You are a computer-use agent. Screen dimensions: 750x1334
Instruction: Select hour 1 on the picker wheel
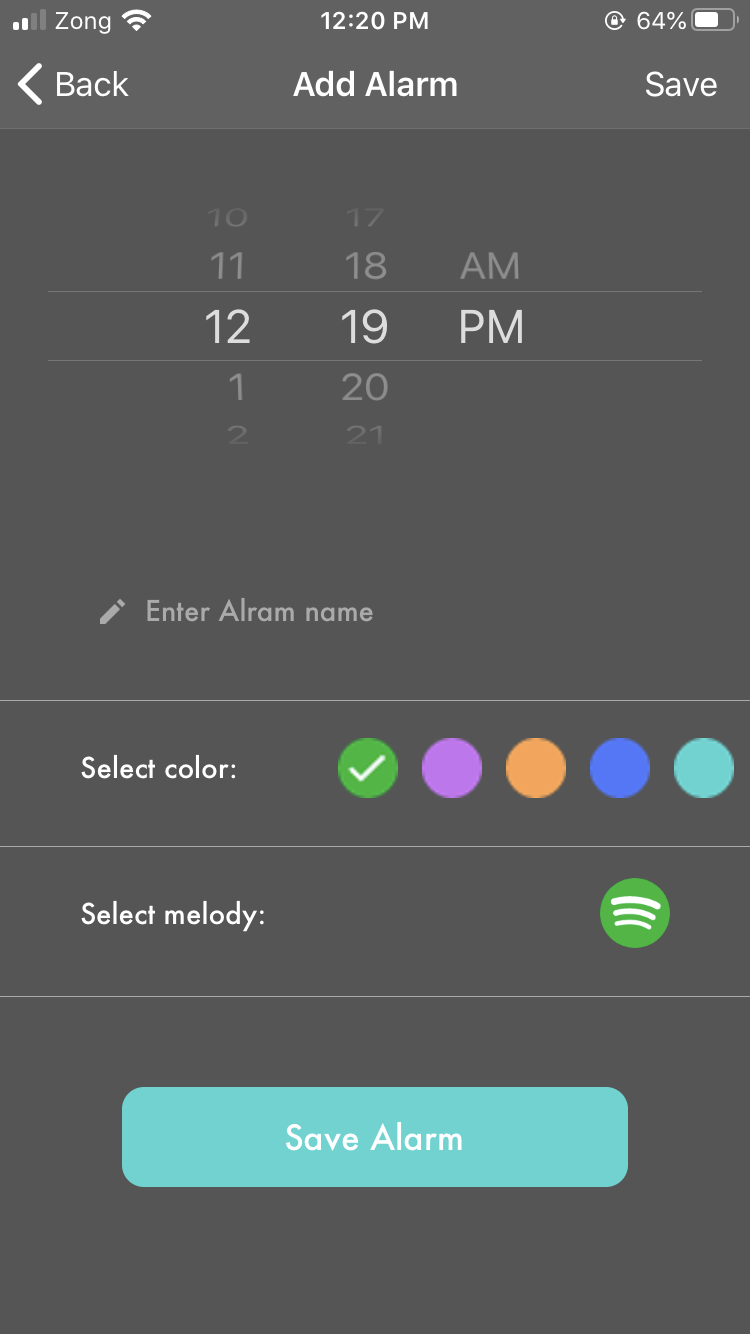coord(238,387)
